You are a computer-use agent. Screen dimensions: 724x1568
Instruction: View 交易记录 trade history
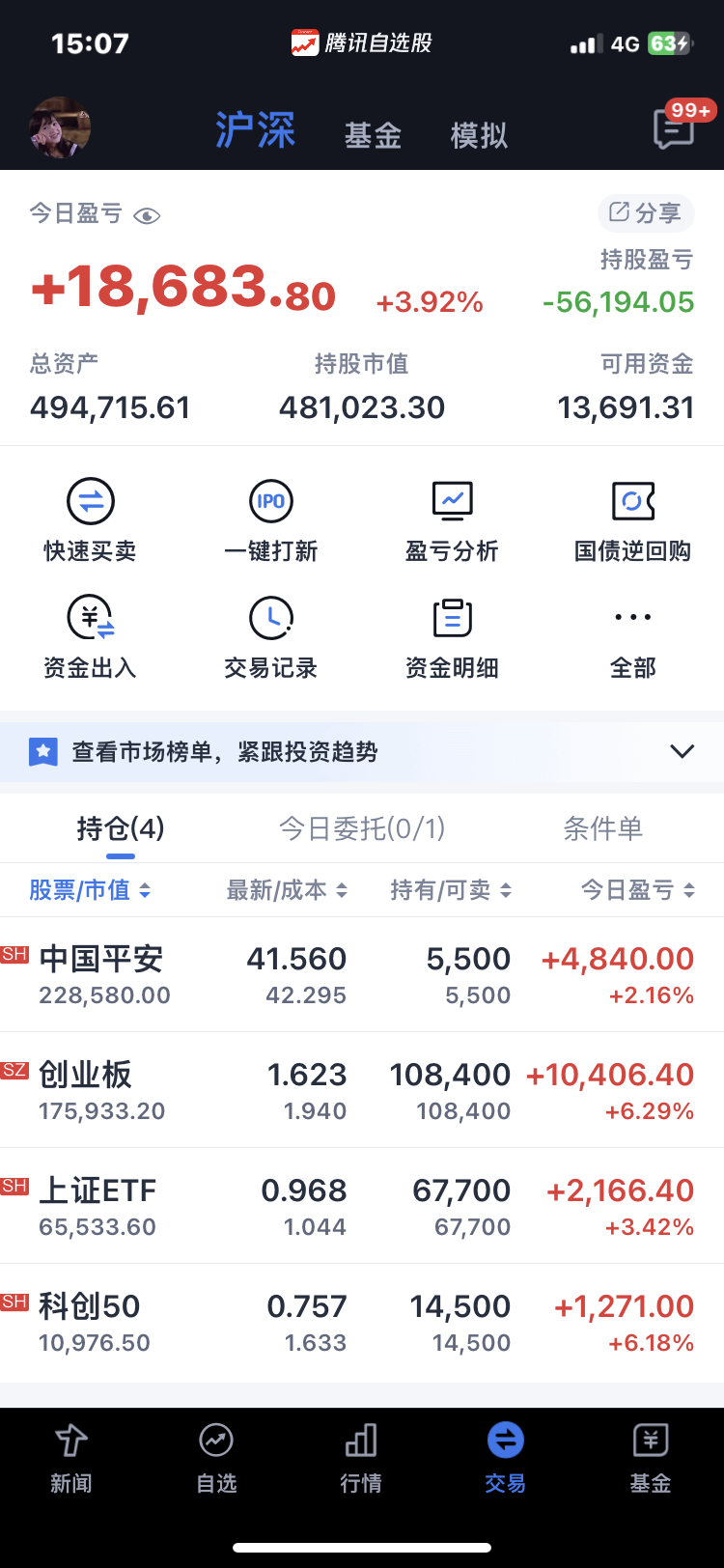tap(271, 637)
